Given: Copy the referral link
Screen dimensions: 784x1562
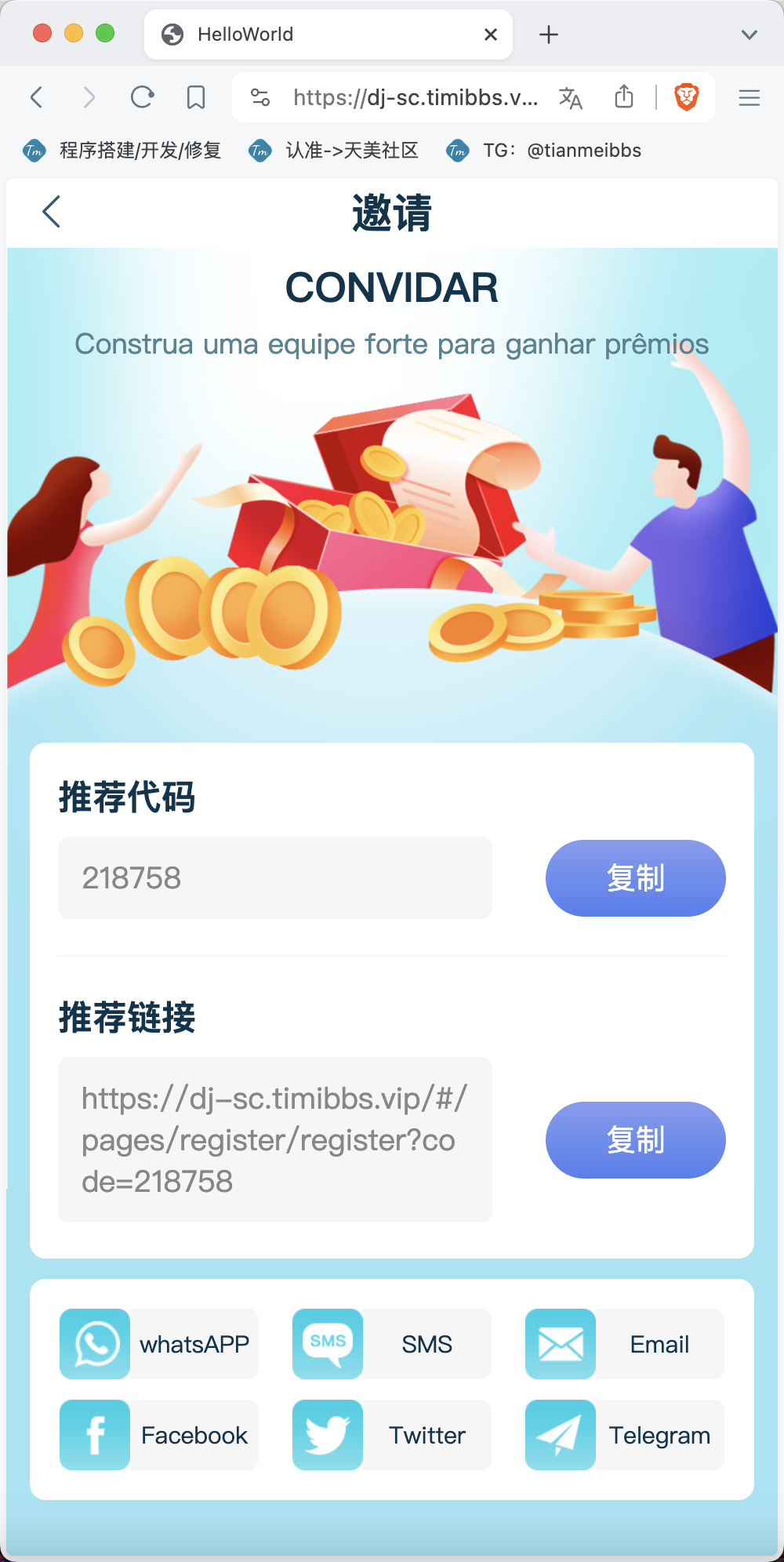Looking at the screenshot, I should click(x=635, y=1140).
